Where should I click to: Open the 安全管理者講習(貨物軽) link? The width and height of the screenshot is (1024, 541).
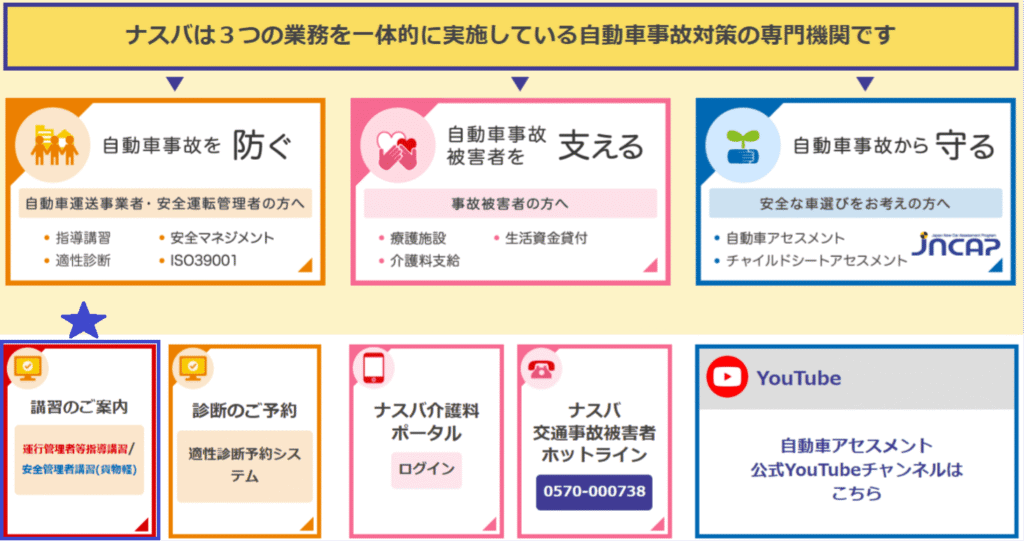pos(79,469)
